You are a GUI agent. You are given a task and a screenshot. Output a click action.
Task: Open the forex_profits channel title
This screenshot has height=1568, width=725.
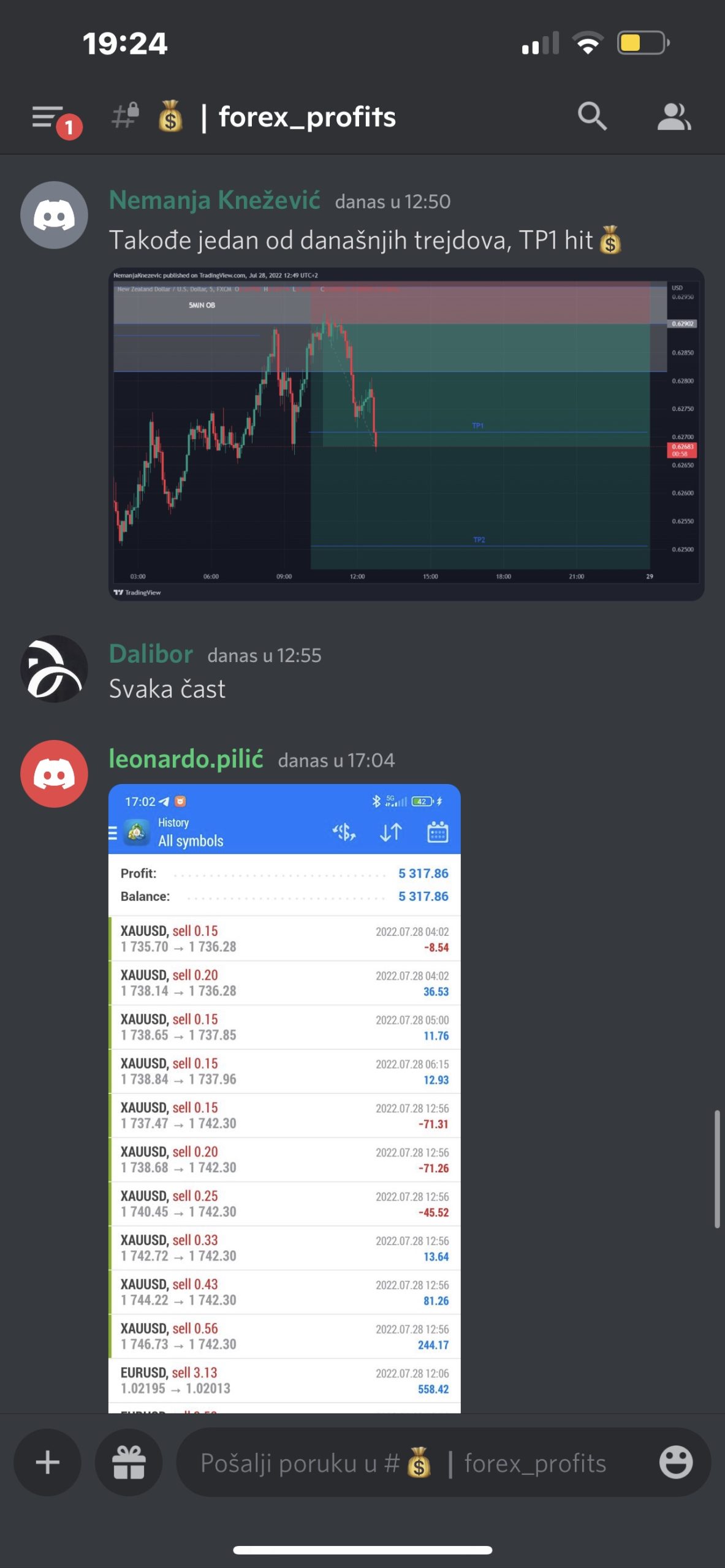click(306, 117)
